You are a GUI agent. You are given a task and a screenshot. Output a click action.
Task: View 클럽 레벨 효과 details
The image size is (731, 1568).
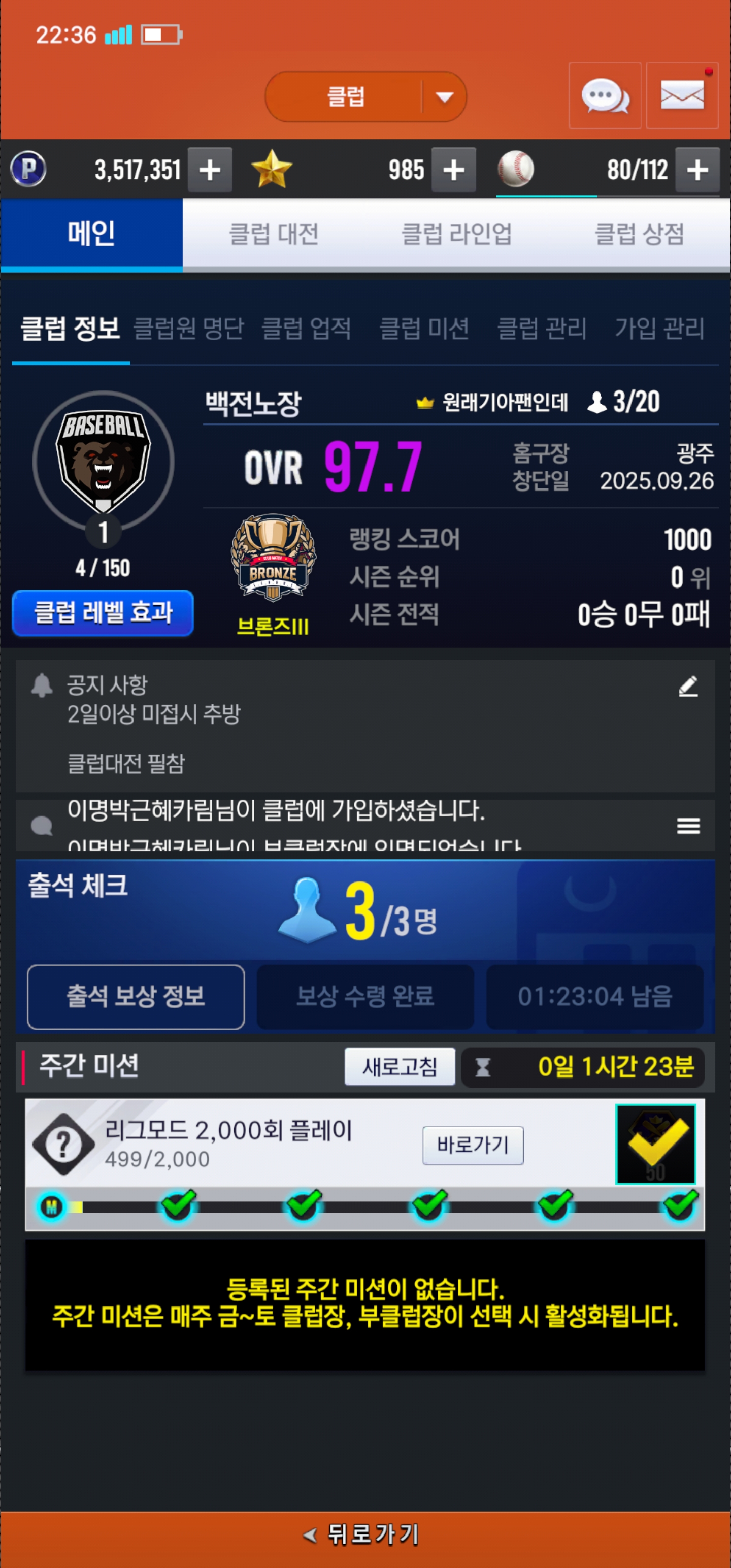coord(103,612)
